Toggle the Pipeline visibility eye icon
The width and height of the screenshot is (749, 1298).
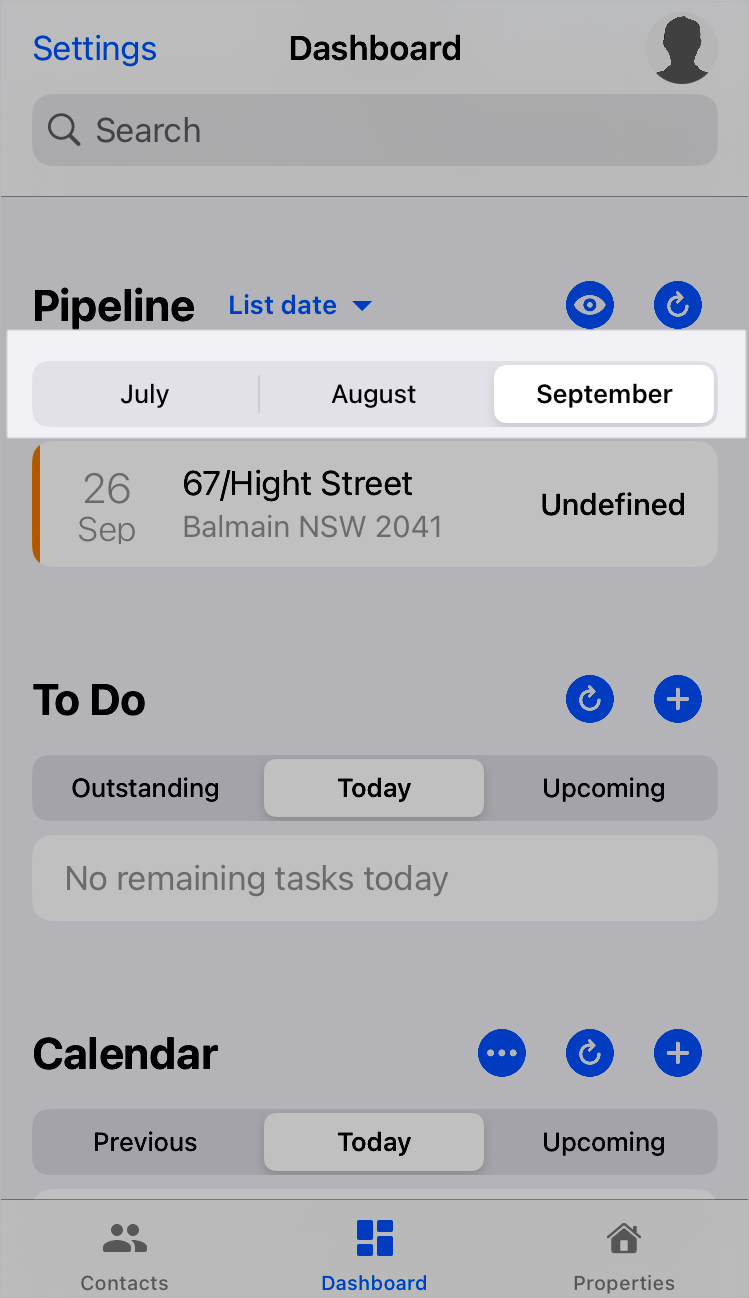(589, 305)
